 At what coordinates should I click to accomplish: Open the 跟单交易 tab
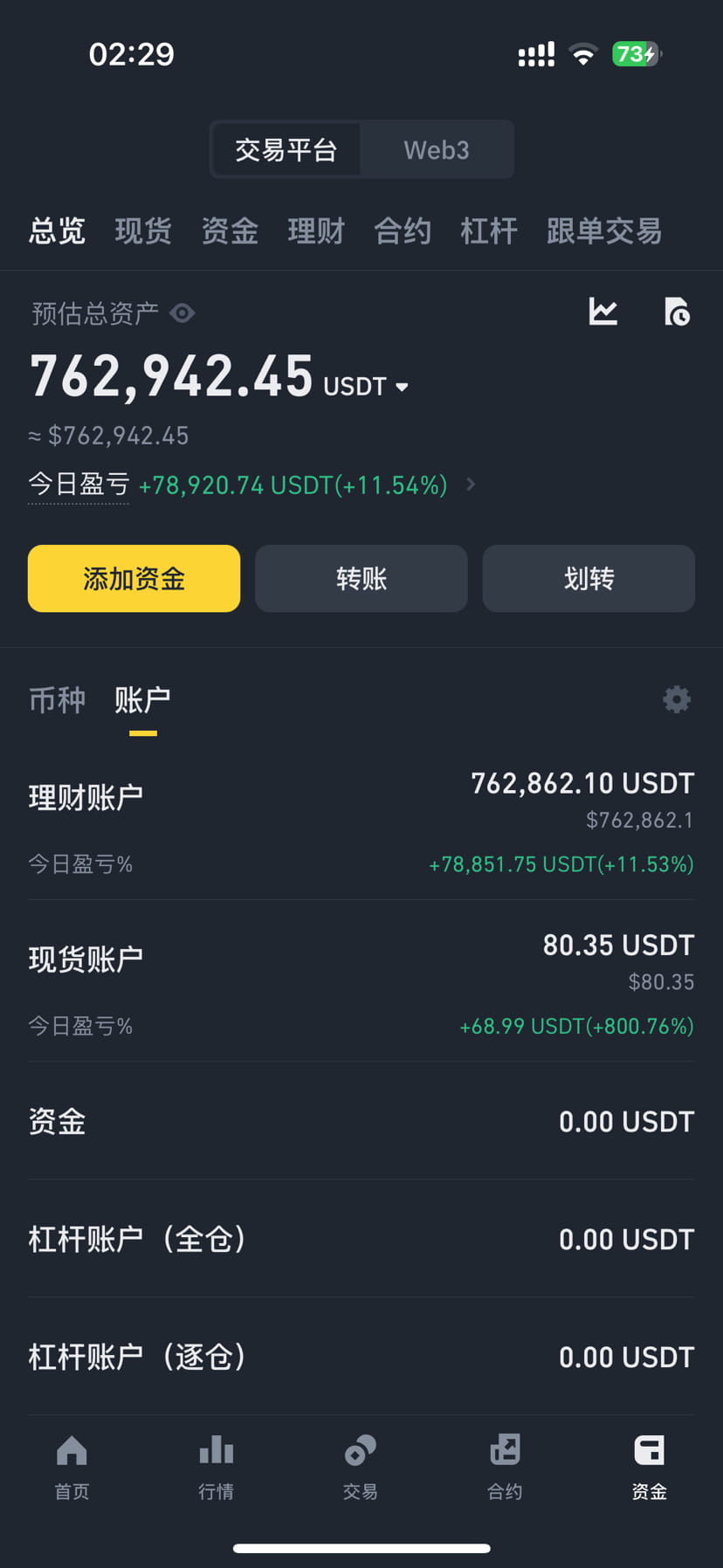tap(604, 231)
